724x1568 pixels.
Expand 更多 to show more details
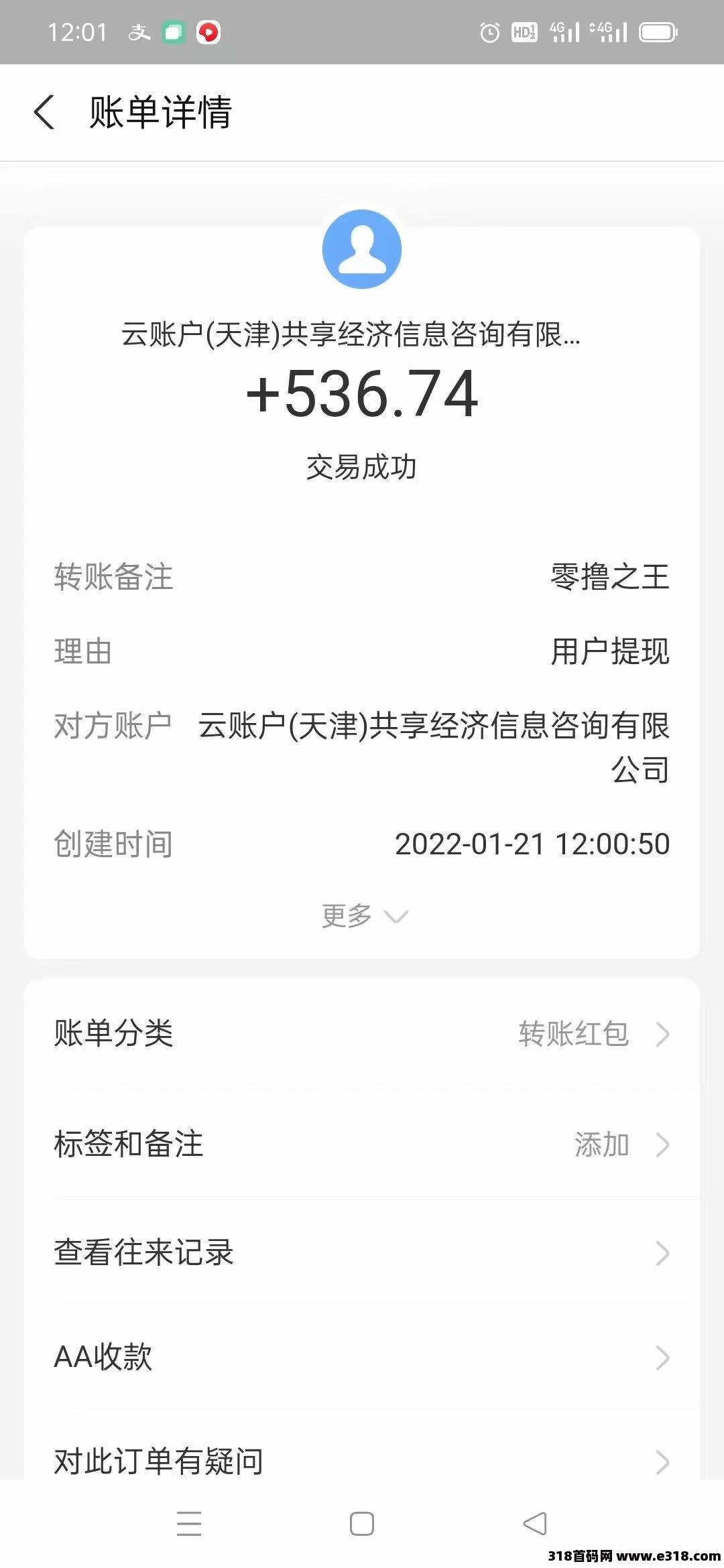pos(363,916)
